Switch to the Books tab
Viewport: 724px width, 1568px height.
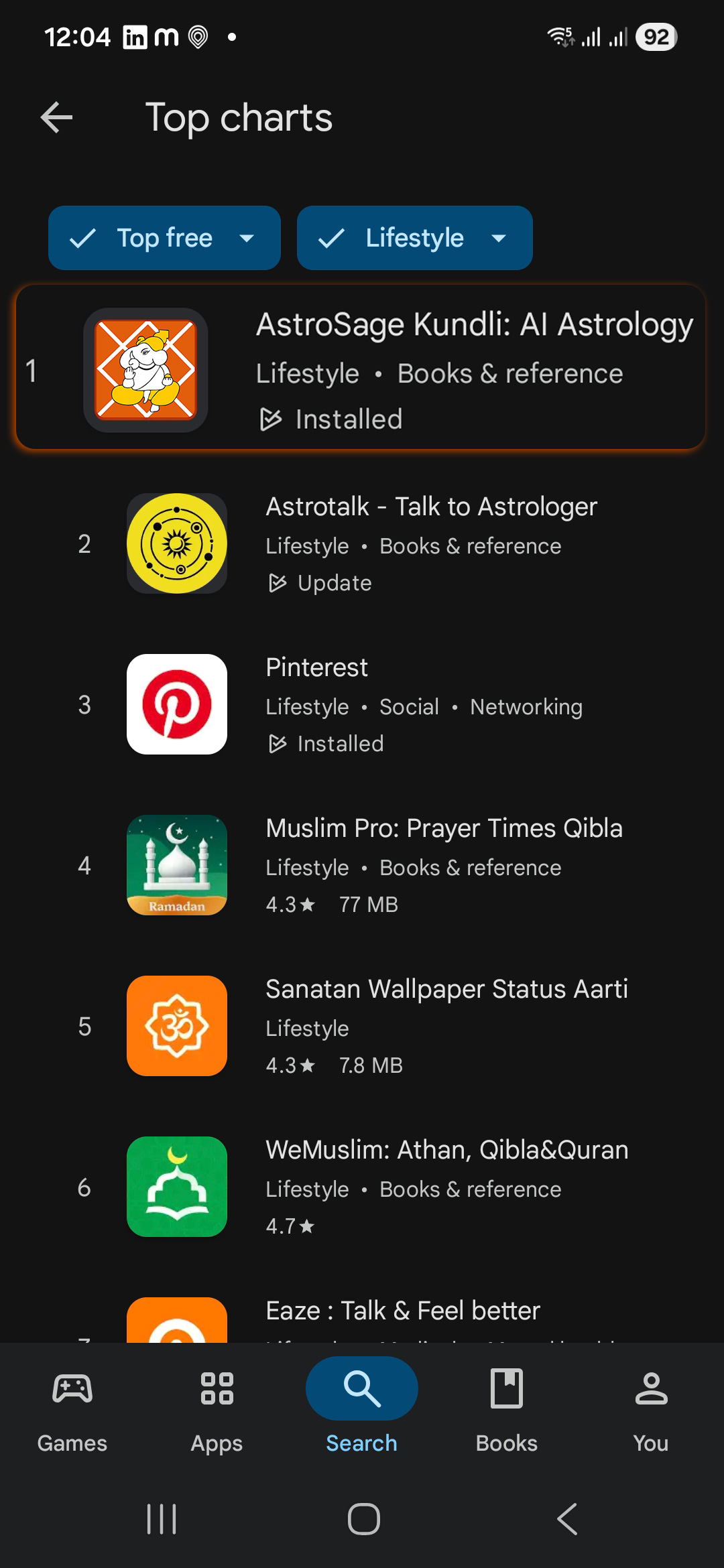pos(507,1409)
